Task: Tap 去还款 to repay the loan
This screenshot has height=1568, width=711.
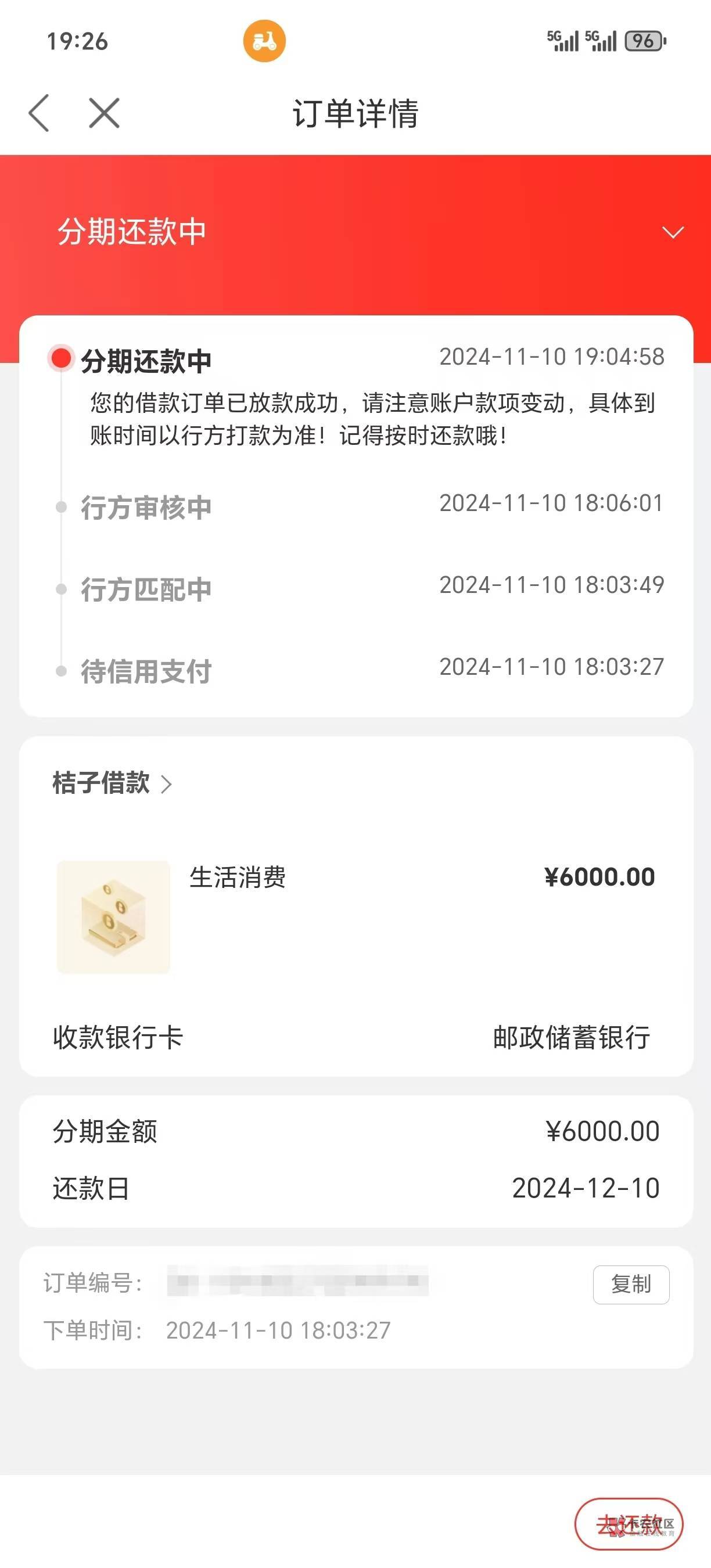Action: click(x=629, y=1523)
